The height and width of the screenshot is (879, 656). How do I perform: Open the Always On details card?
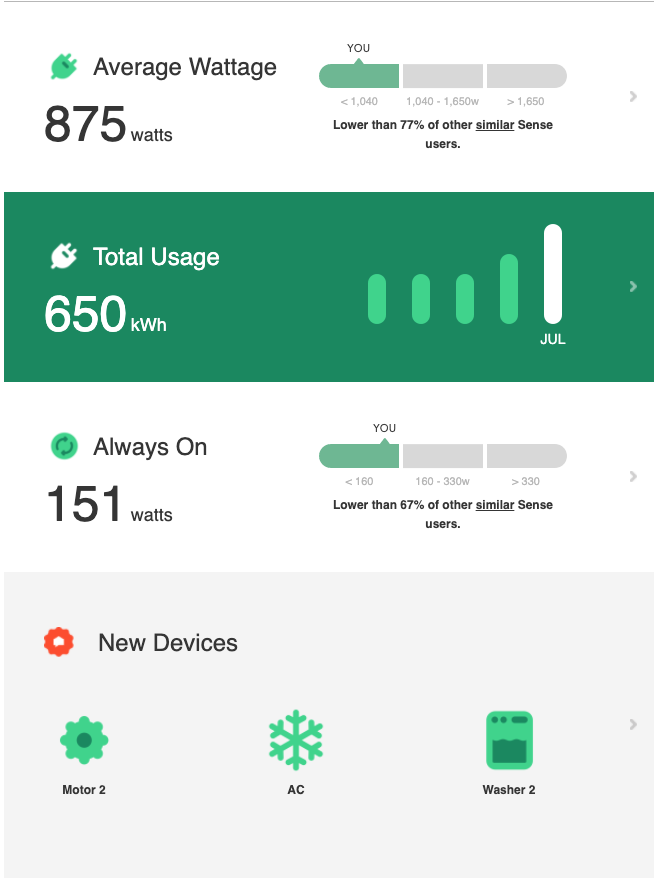pyautogui.click(x=633, y=476)
